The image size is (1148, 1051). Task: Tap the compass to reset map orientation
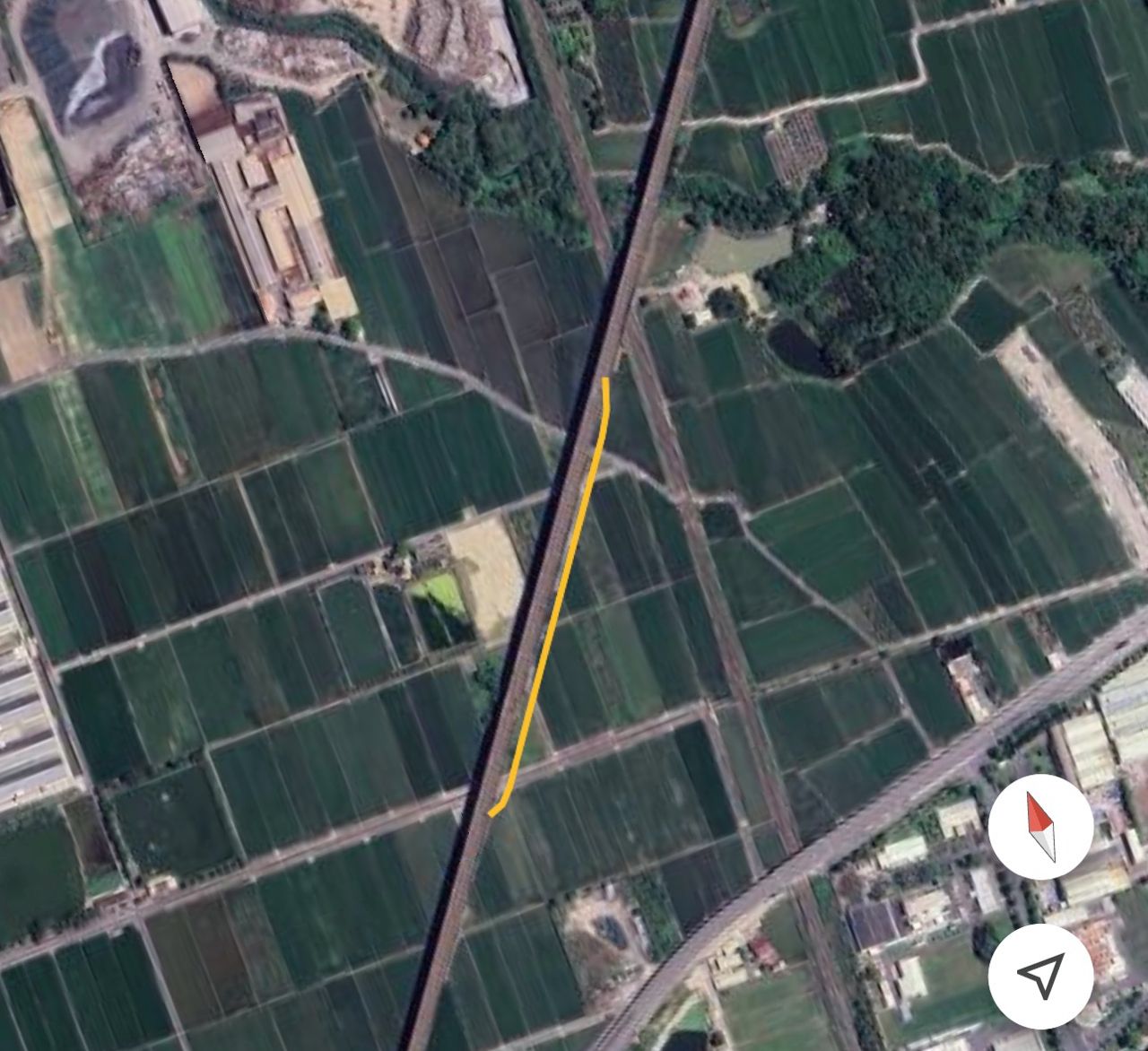[x=1040, y=826]
